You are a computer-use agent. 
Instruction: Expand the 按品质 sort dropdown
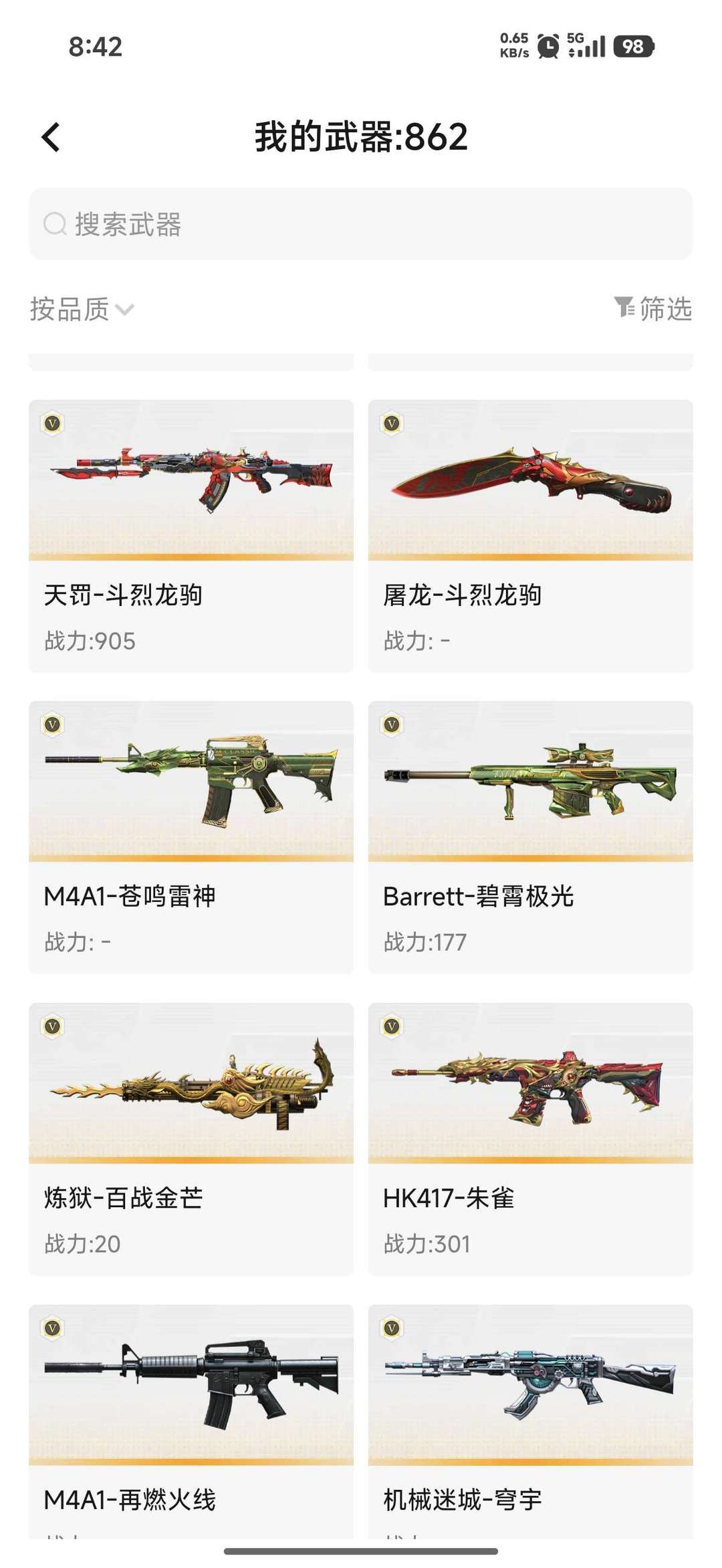point(82,309)
